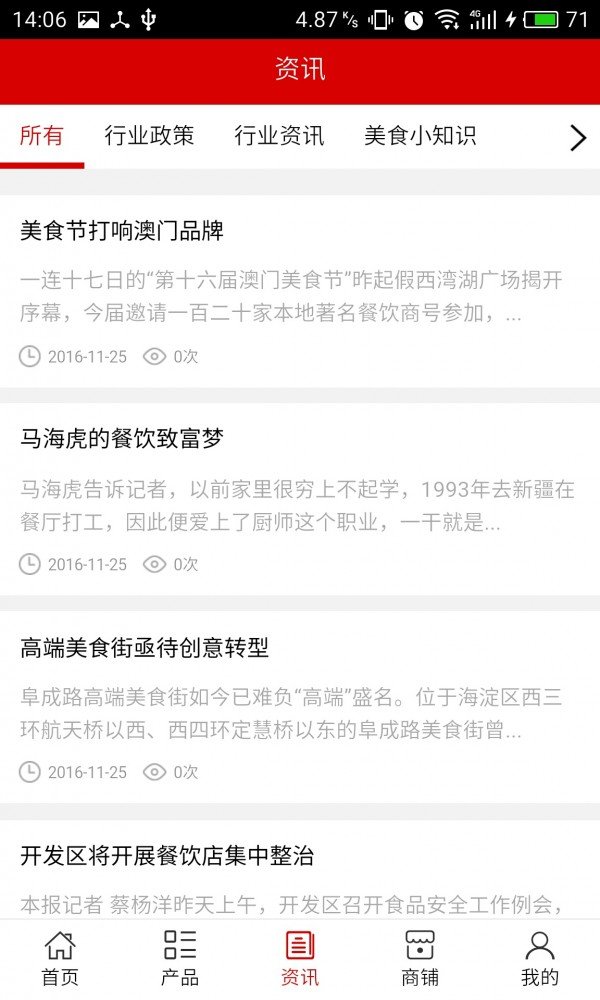The image size is (600, 1000).
Task: Go to the 我的 profile tab
Action: coord(540,958)
